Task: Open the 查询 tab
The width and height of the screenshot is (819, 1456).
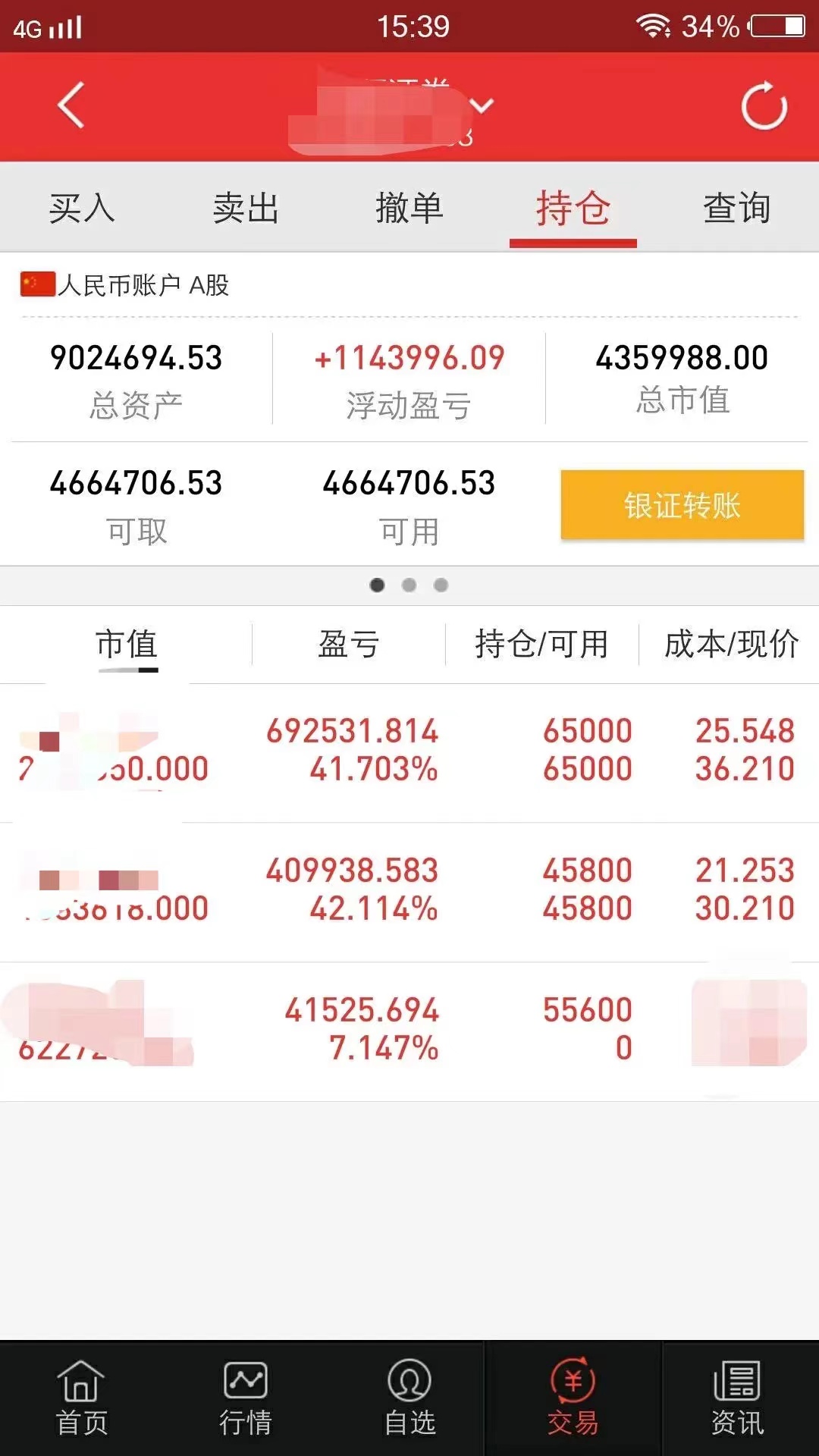Action: [736, 208]
